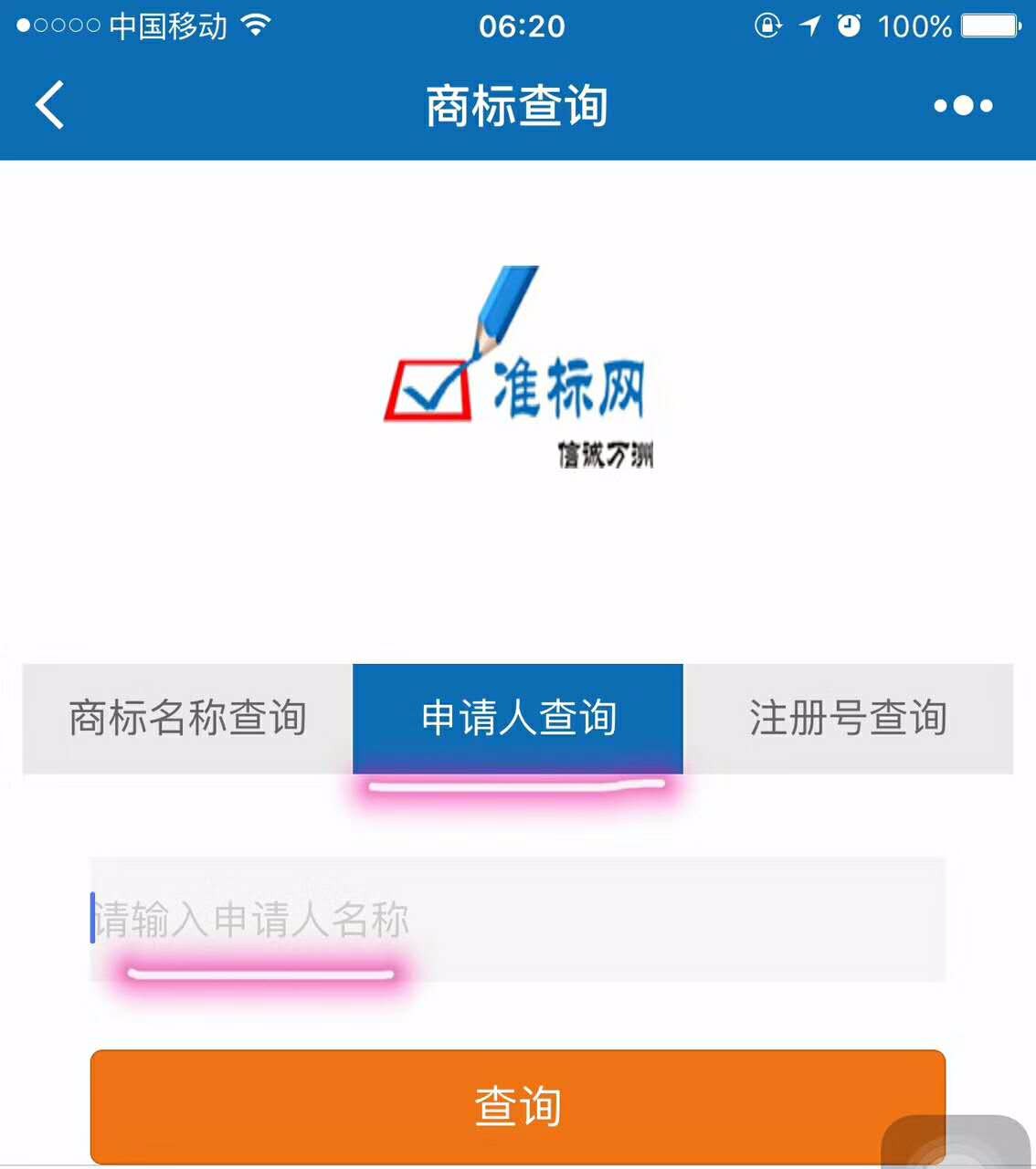Switch to the 注册号查询 tab
The width and height of the screenshot is (1036, 1169).
[848, 718]
